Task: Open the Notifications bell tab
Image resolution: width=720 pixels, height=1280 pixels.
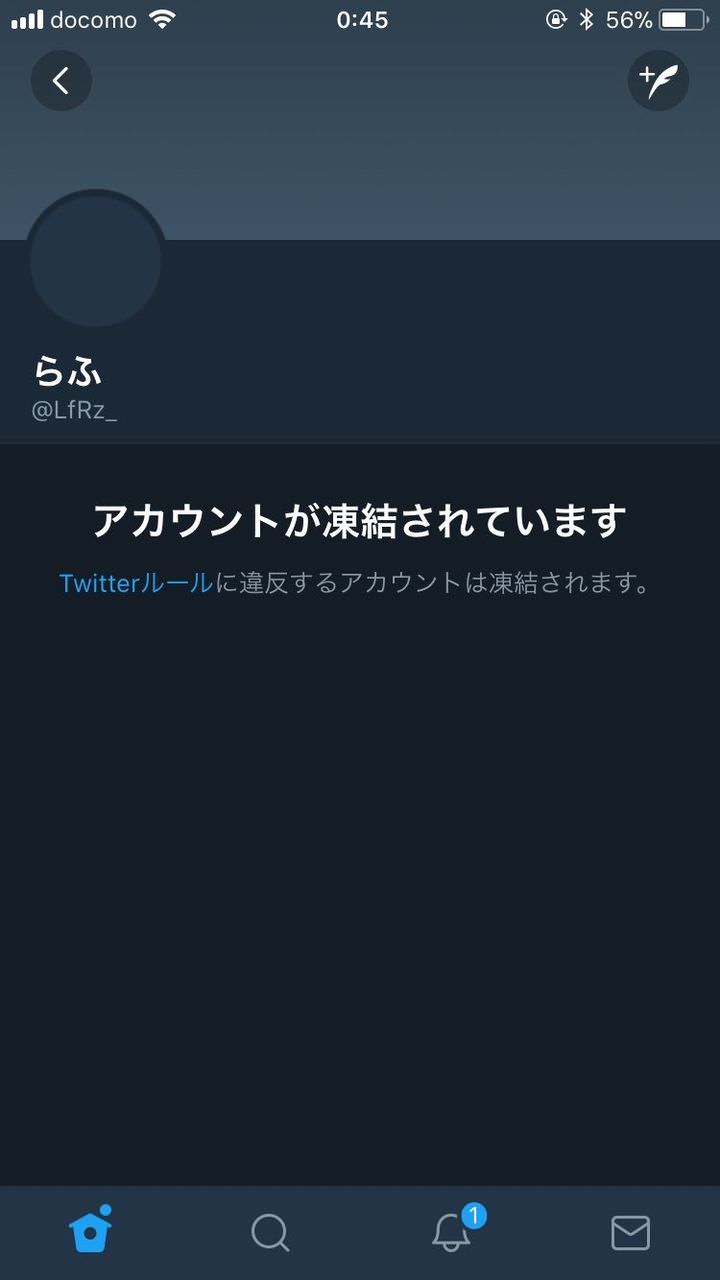Action: [452, 1230]
